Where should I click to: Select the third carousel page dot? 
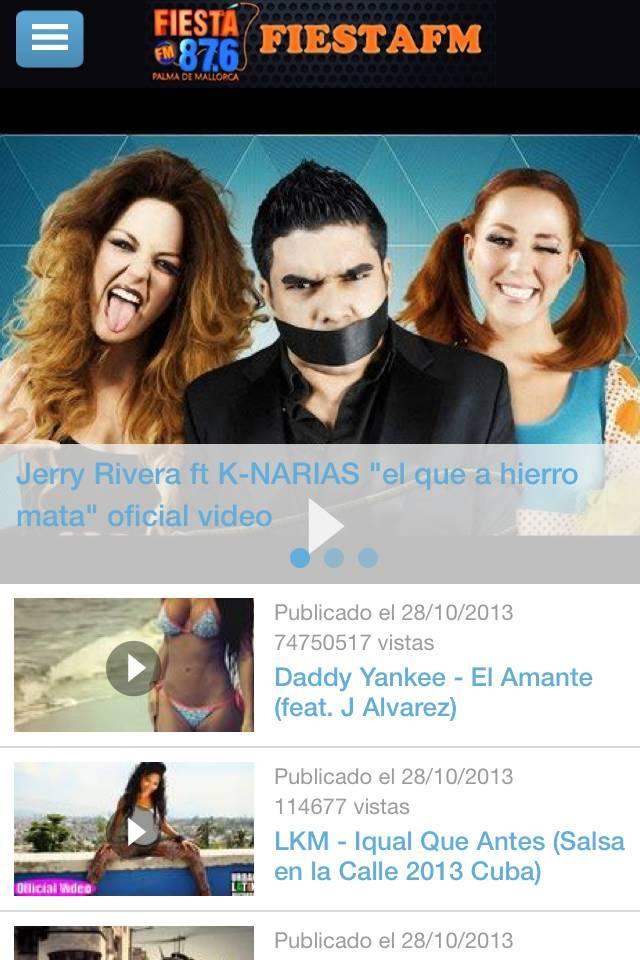click(368, 558)
